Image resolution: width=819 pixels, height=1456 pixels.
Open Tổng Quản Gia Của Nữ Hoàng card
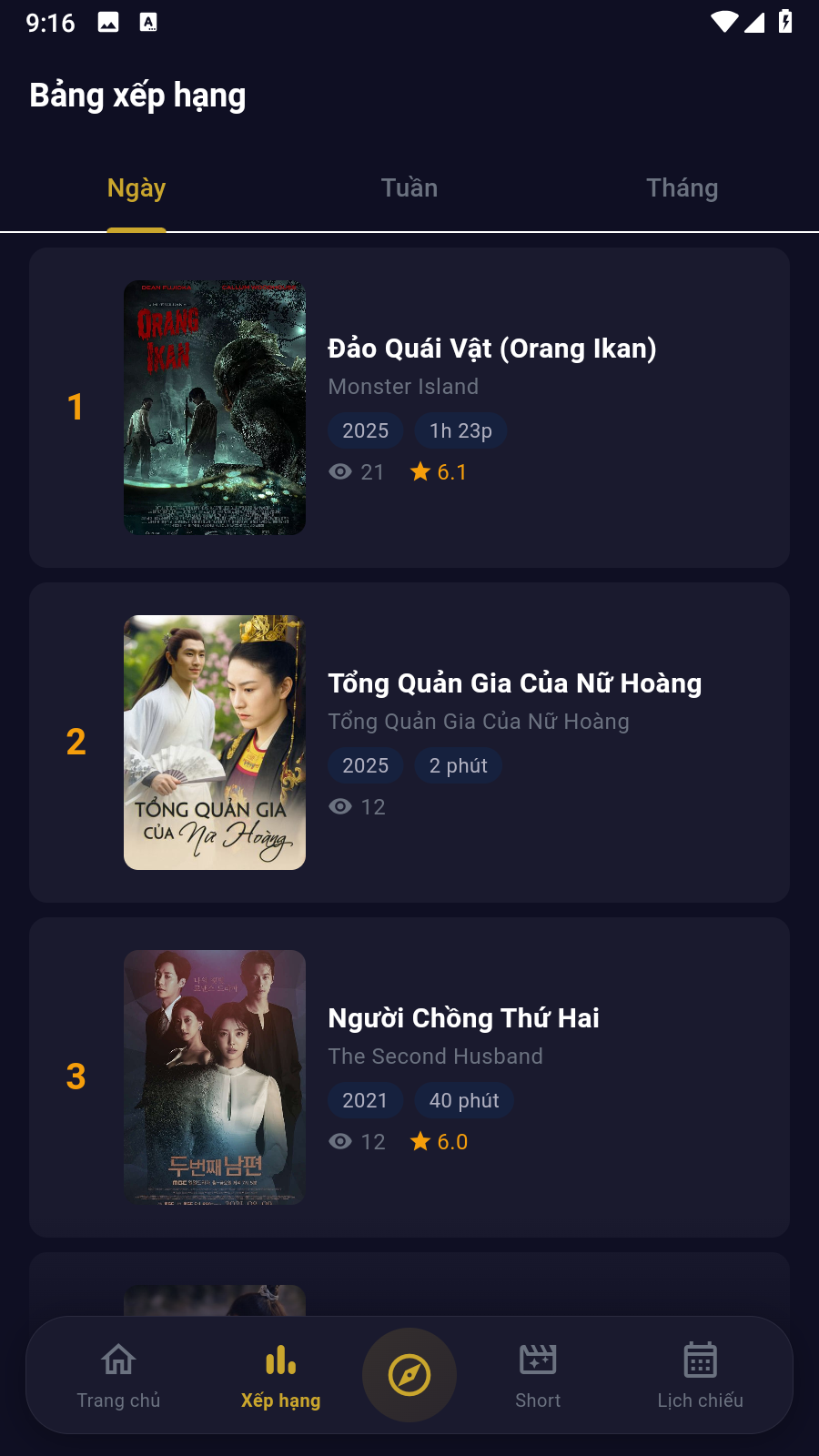pyautogui.click(x=409, y=743)
